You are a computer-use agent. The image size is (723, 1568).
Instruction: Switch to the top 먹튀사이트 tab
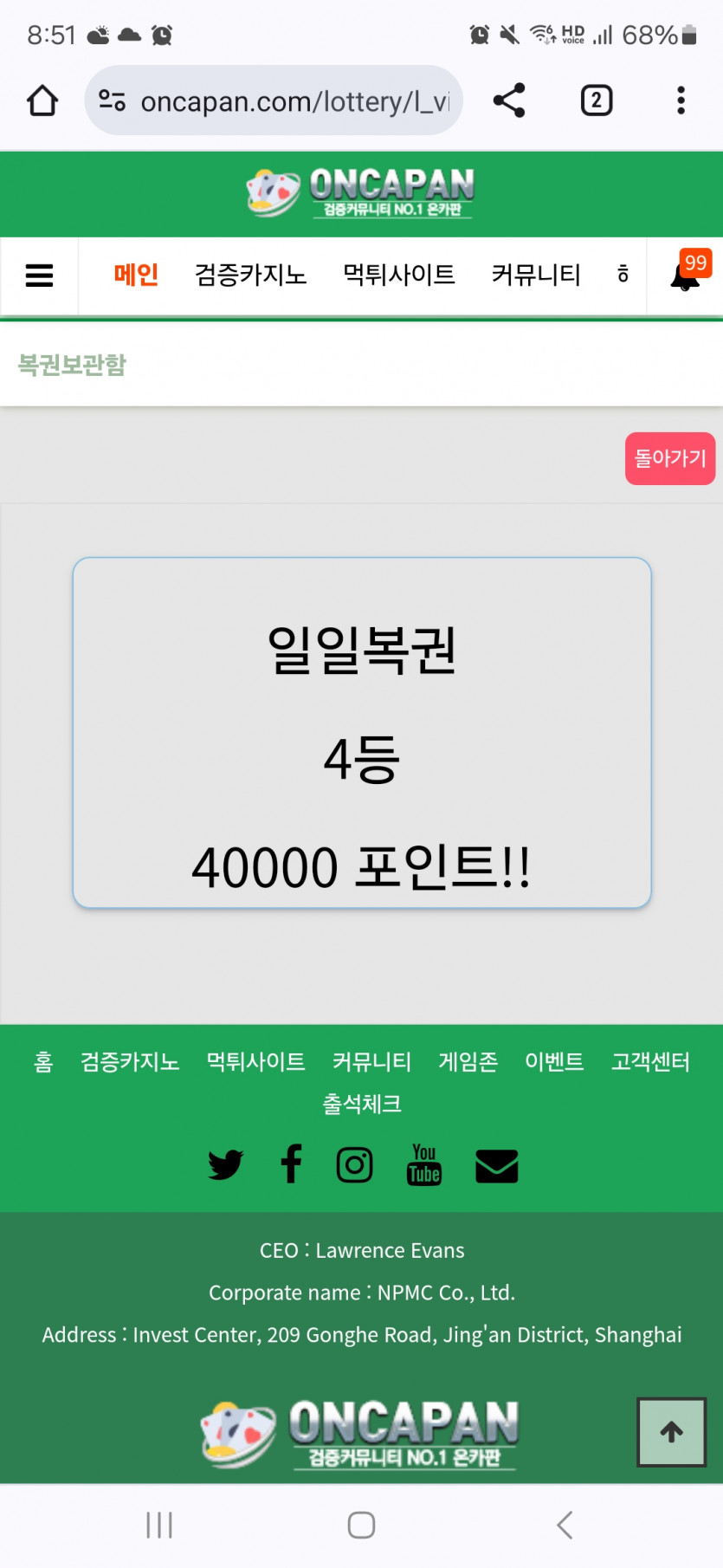coord(399,275)
